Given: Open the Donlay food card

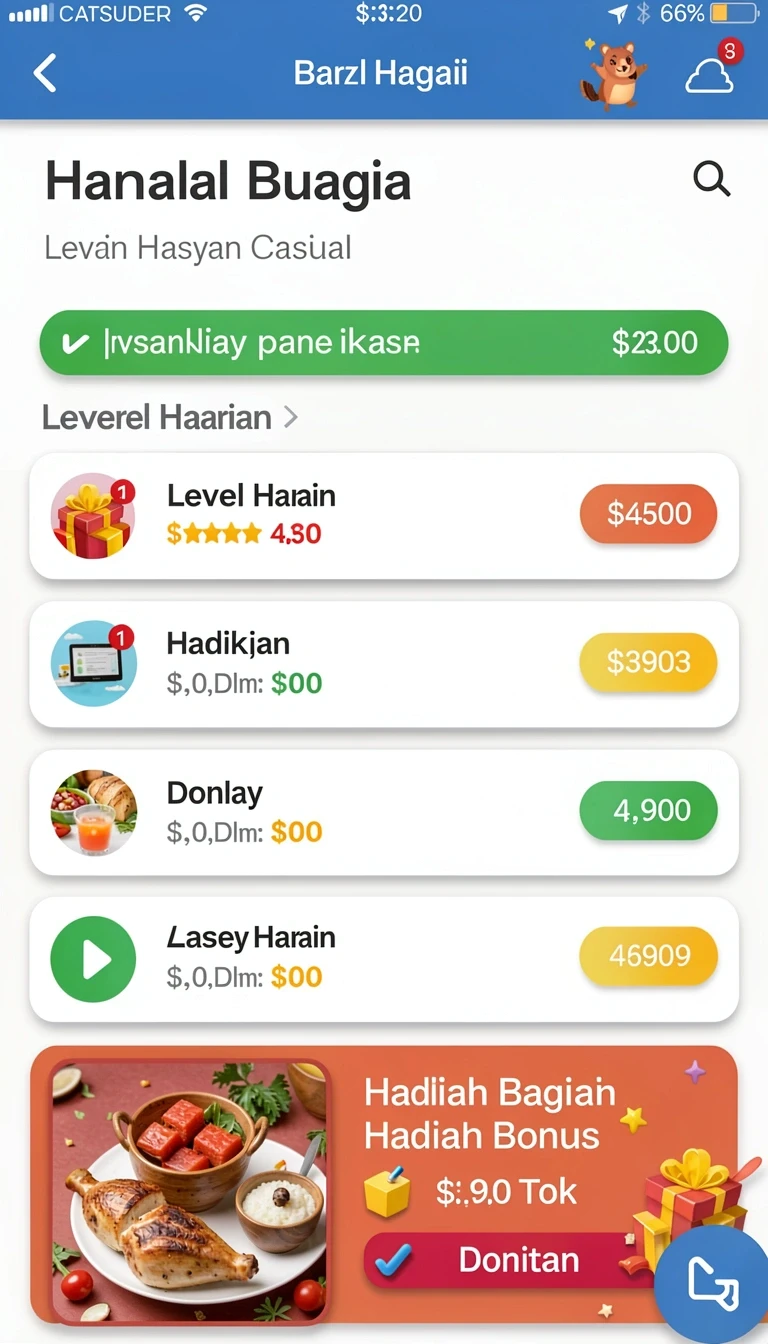Looking at the screenshot, I should [x=384, y=812].
